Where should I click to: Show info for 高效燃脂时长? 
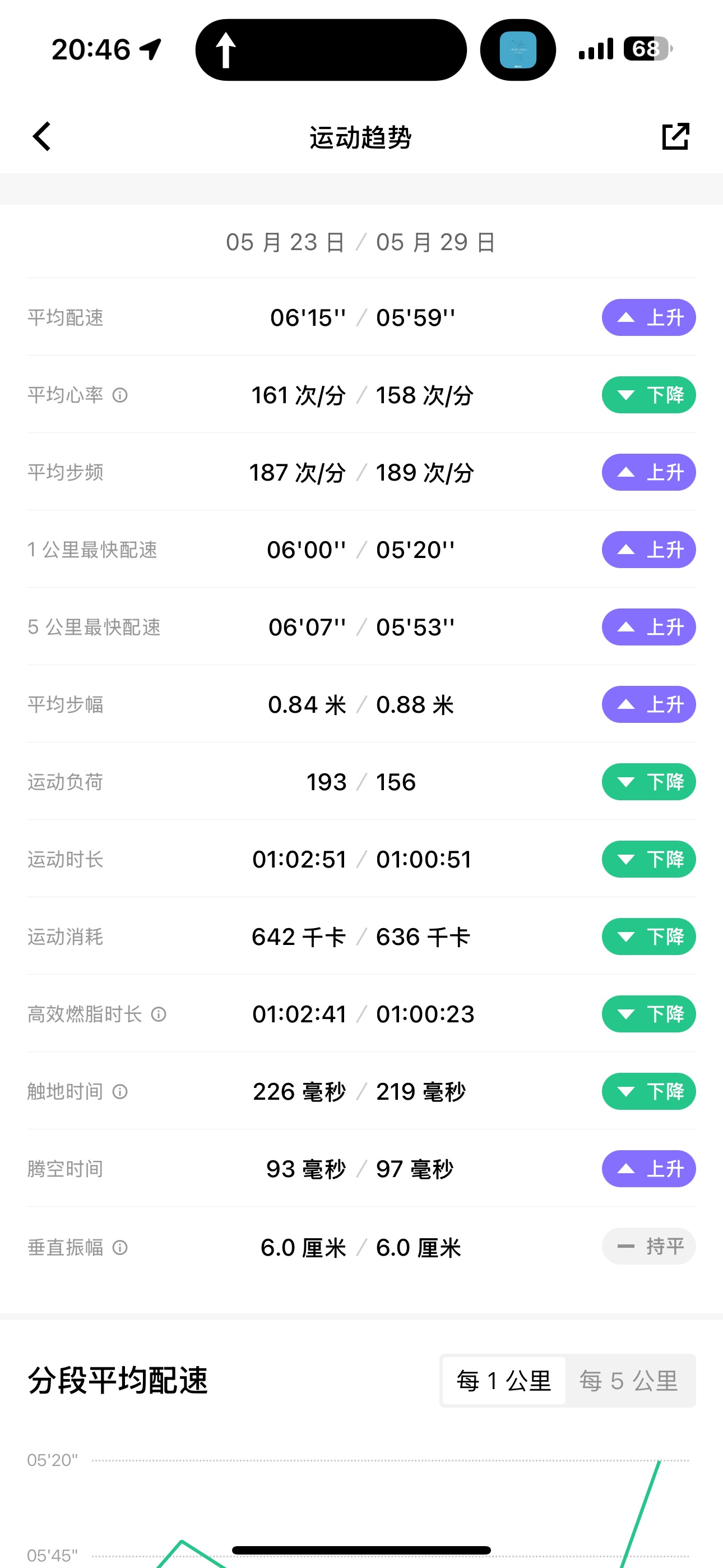(x=159, y=1014)
